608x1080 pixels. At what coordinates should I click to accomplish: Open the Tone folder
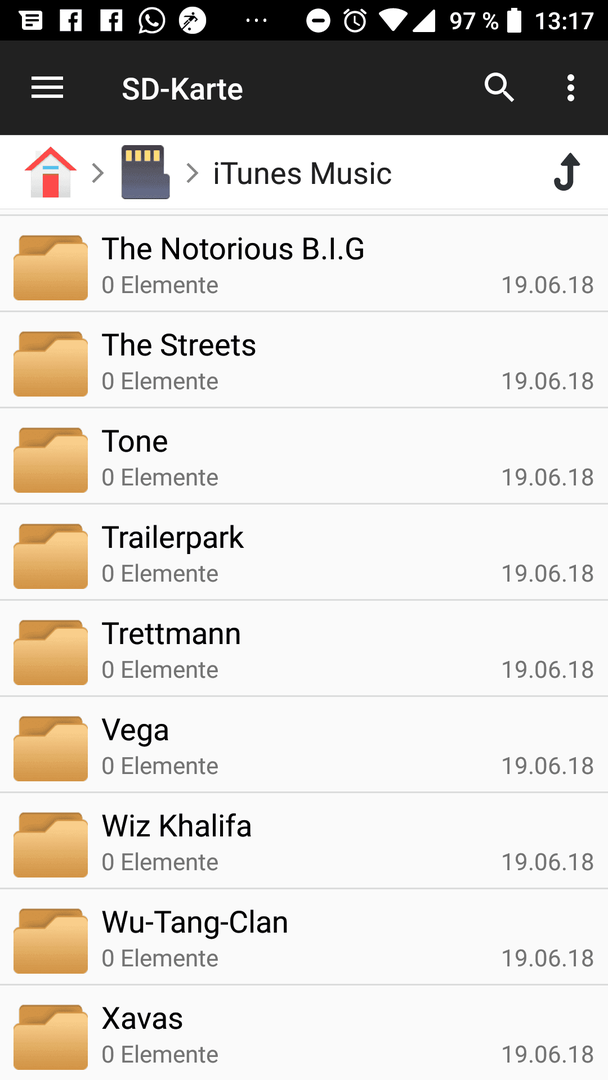click(x=304, y=457)
